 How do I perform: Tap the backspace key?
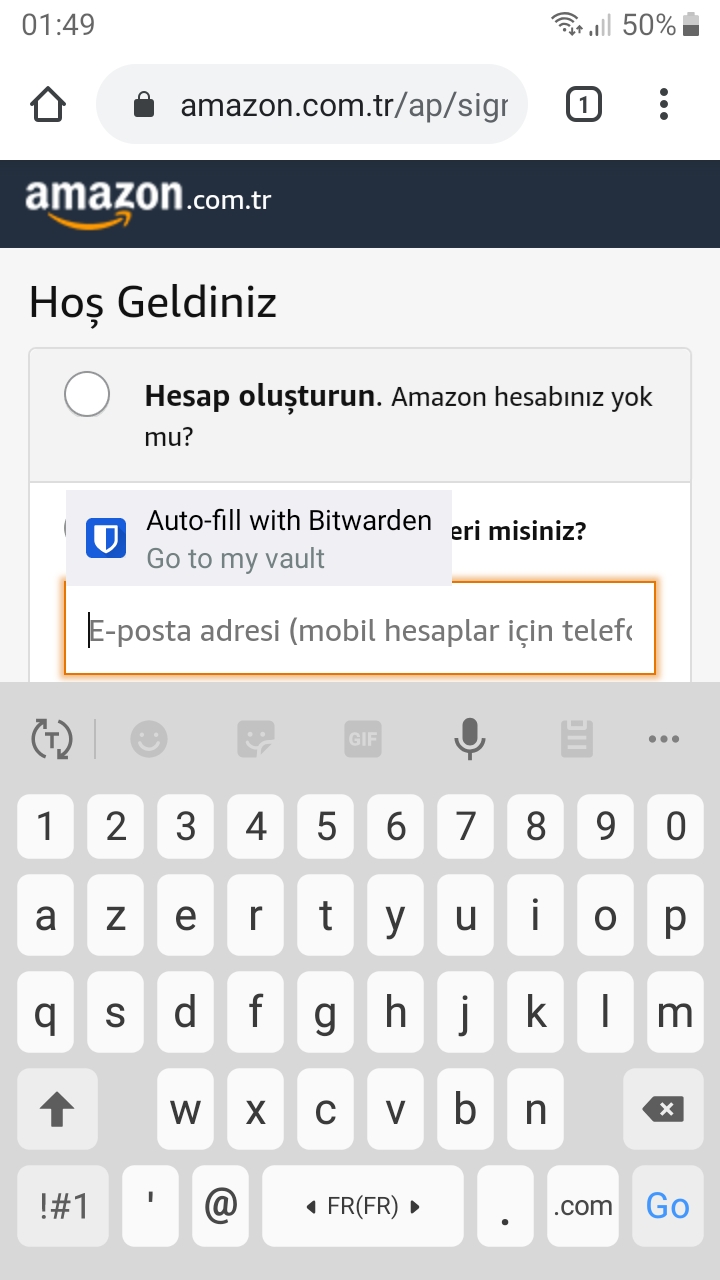point(663,1108)
